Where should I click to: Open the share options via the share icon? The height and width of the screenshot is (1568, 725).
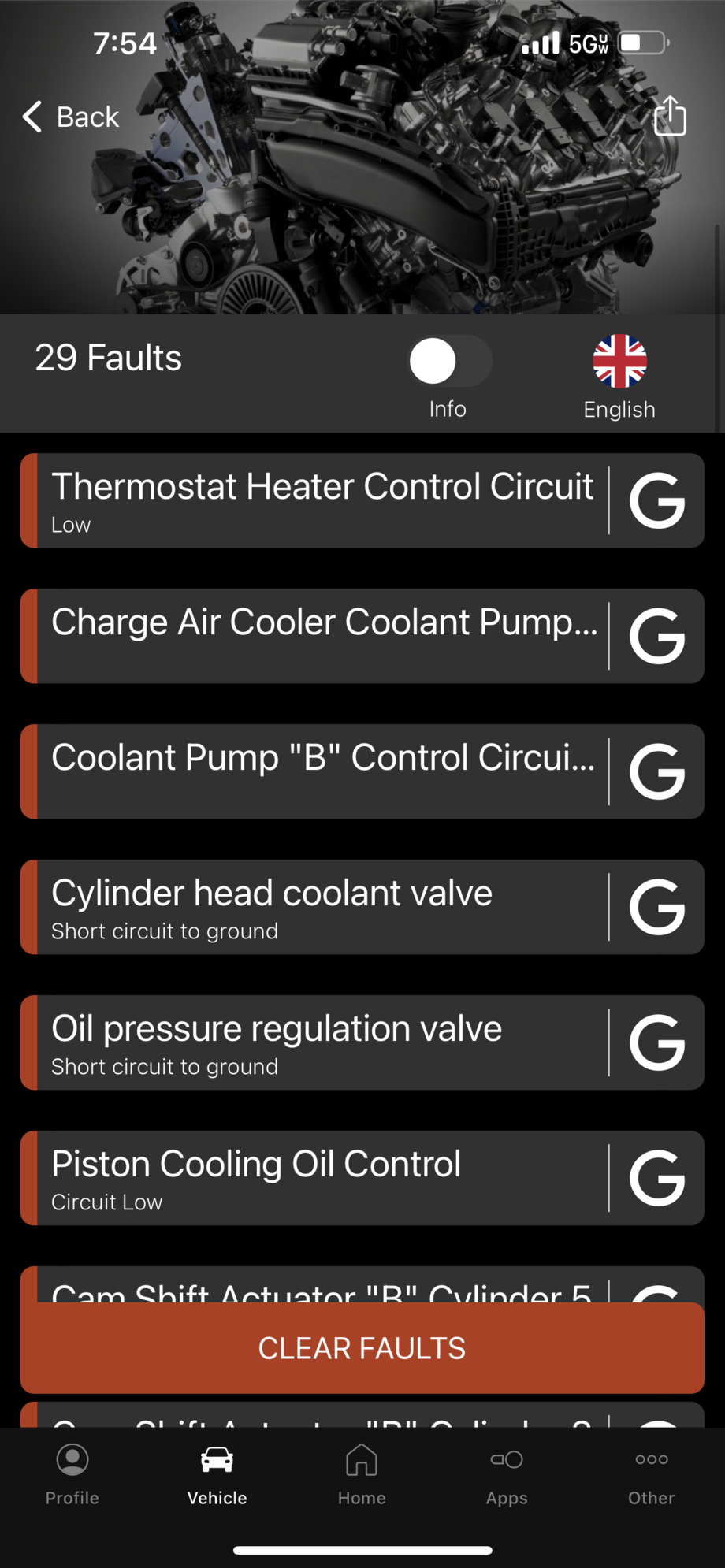point(670,117)
